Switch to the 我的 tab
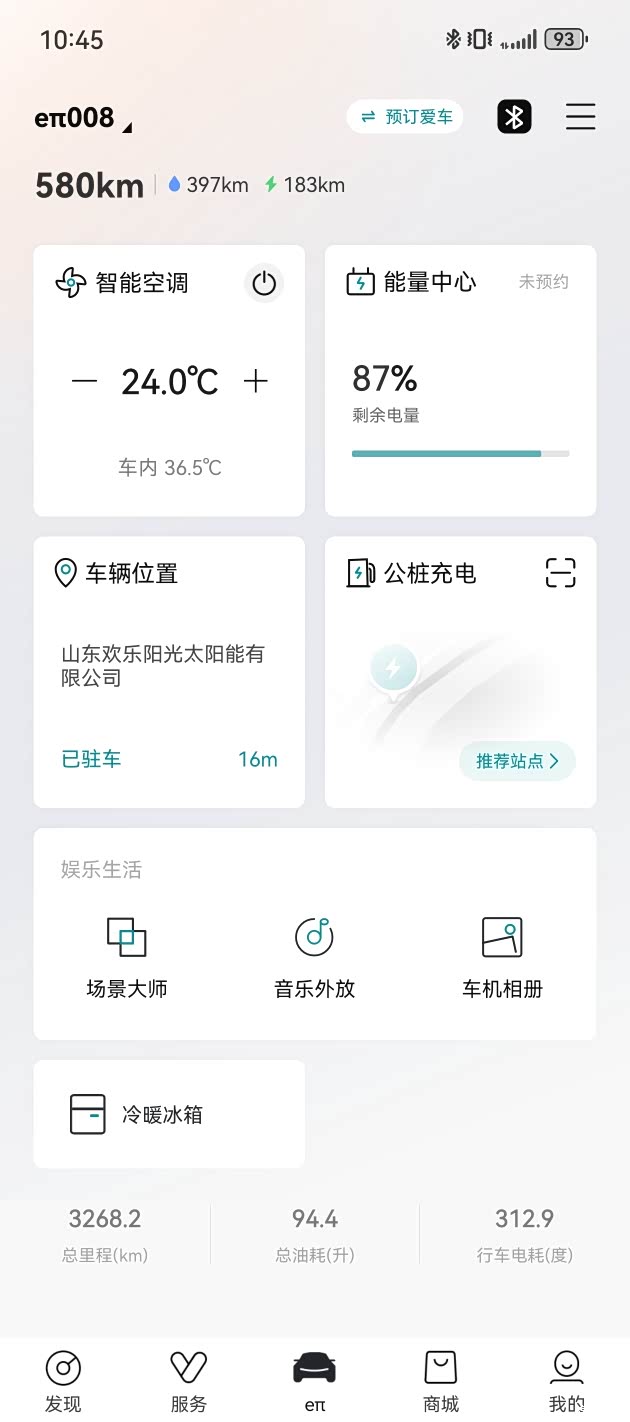Image resolution: width=630 pixels, height=1422 pixels. pyautogui.click(x=566, y=1381)
